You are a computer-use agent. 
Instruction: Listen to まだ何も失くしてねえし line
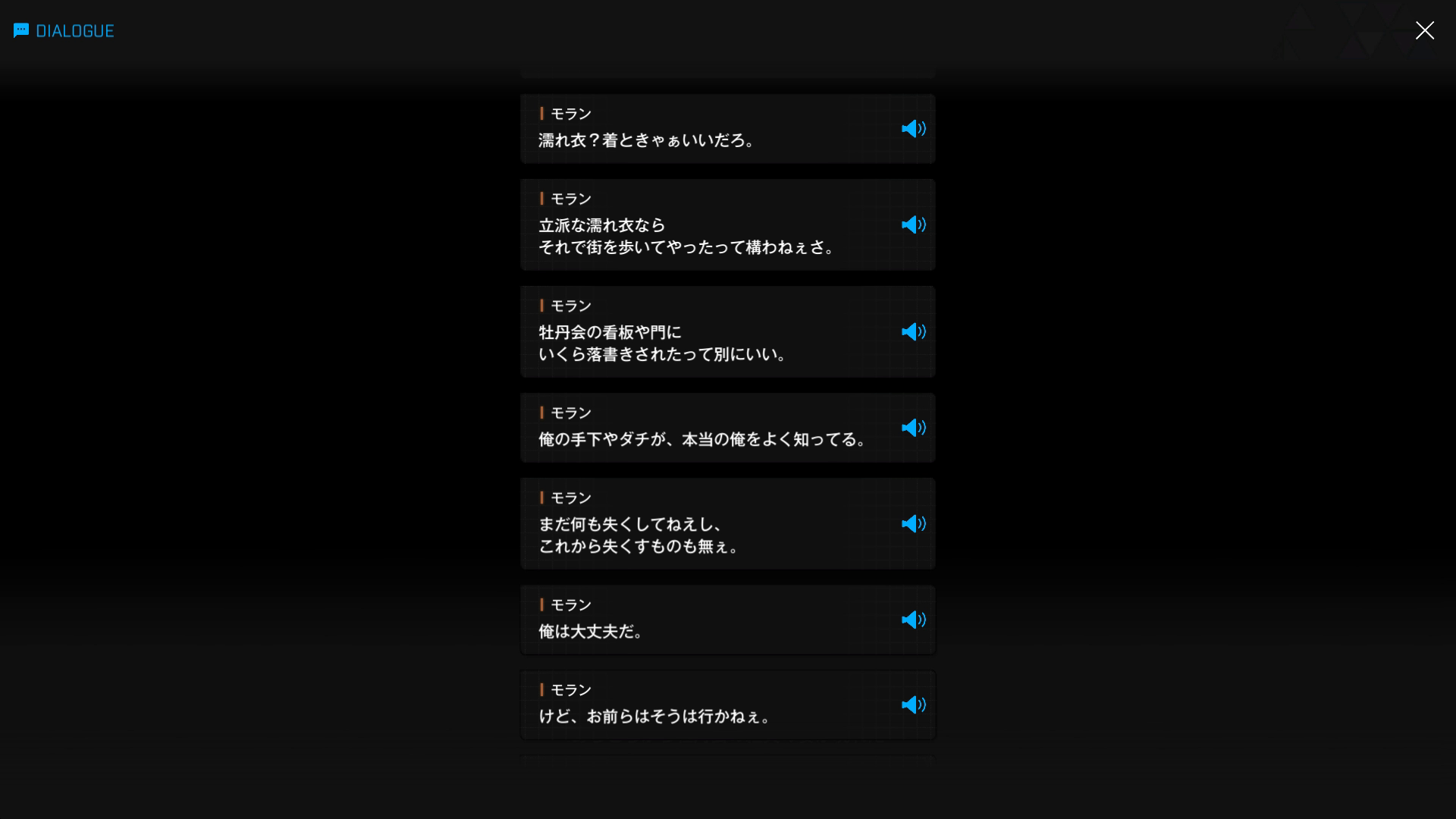(913, 524)
